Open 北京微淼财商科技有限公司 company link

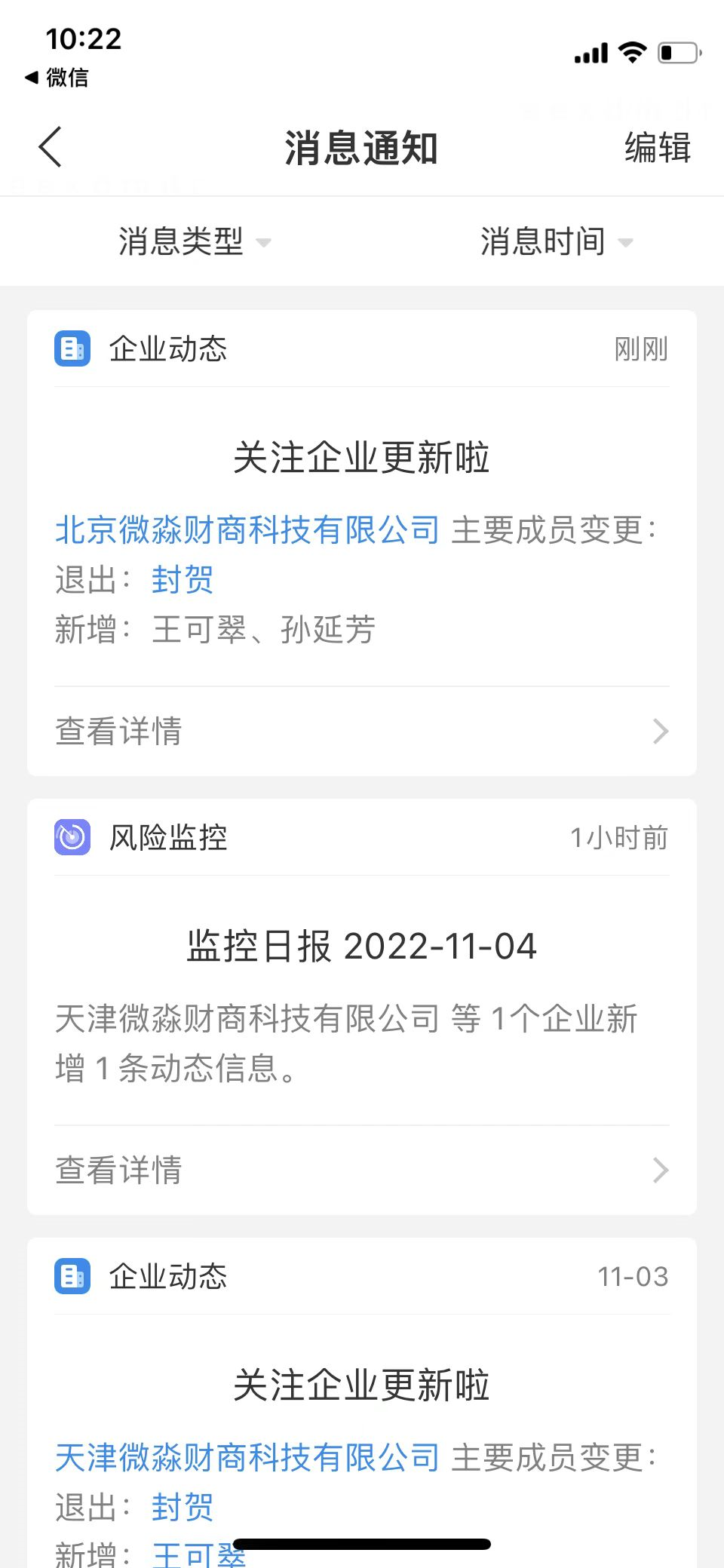(247, 530)
